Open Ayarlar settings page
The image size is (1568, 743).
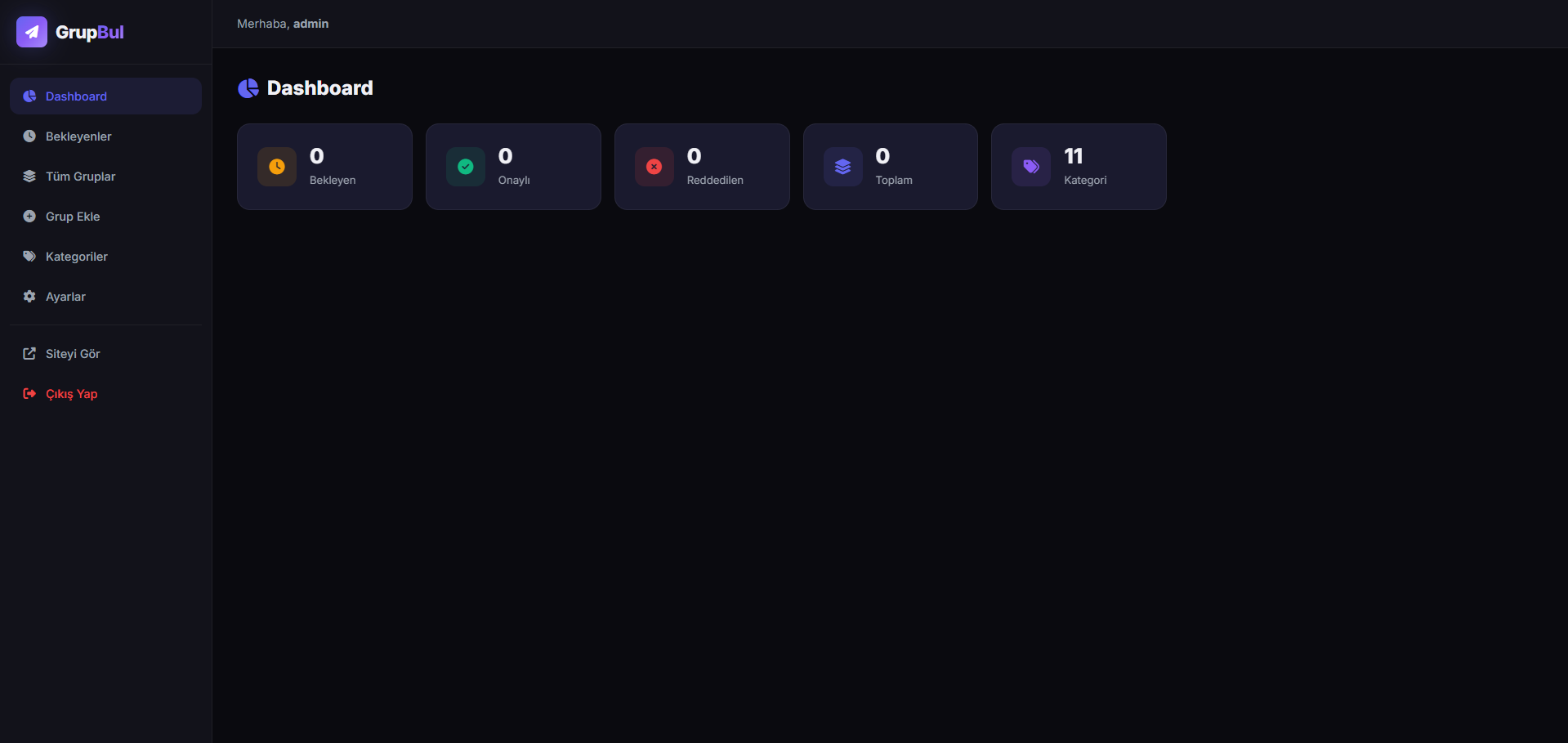pos(65,297)
